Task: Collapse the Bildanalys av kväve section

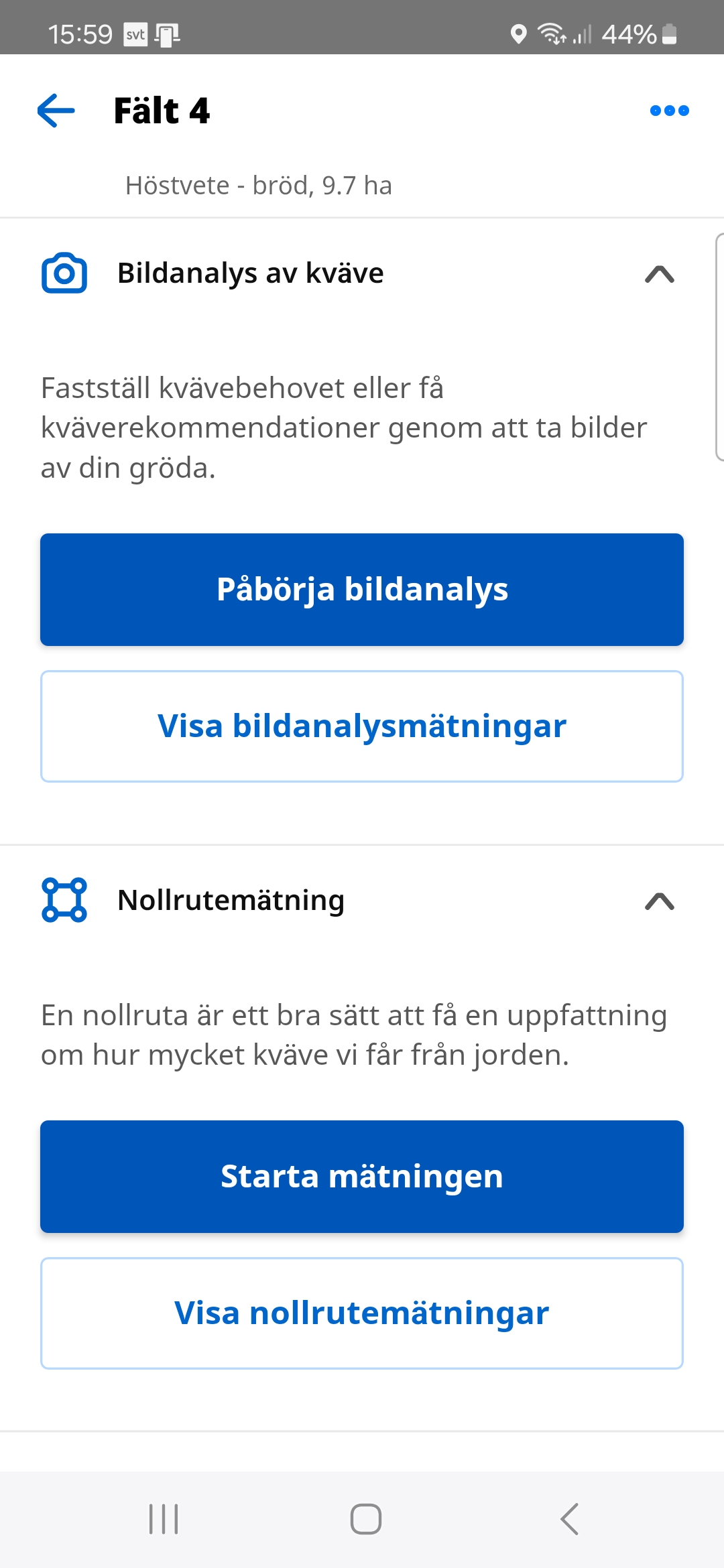Action: (658, 275)
